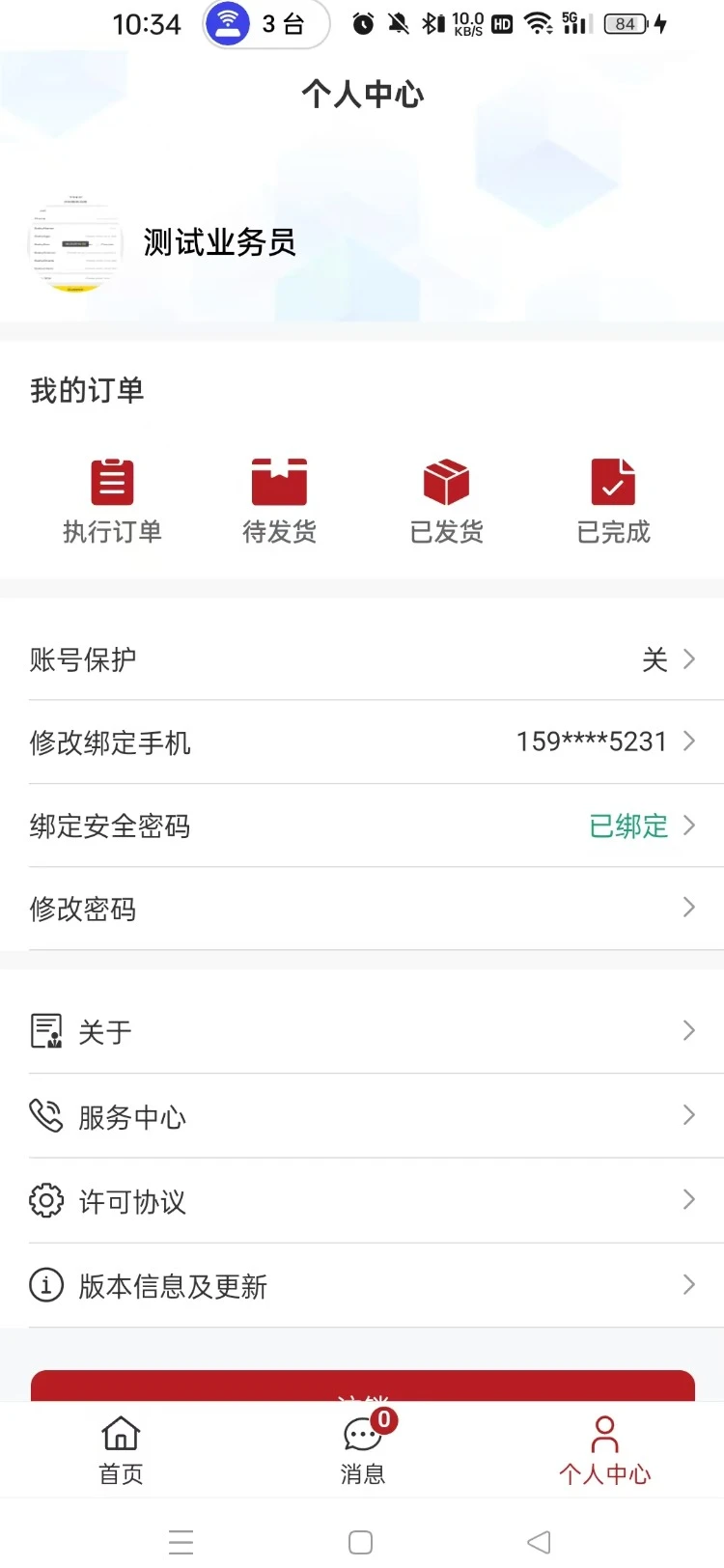Open the 消息 messages tab

click(x=362, y=1448)
